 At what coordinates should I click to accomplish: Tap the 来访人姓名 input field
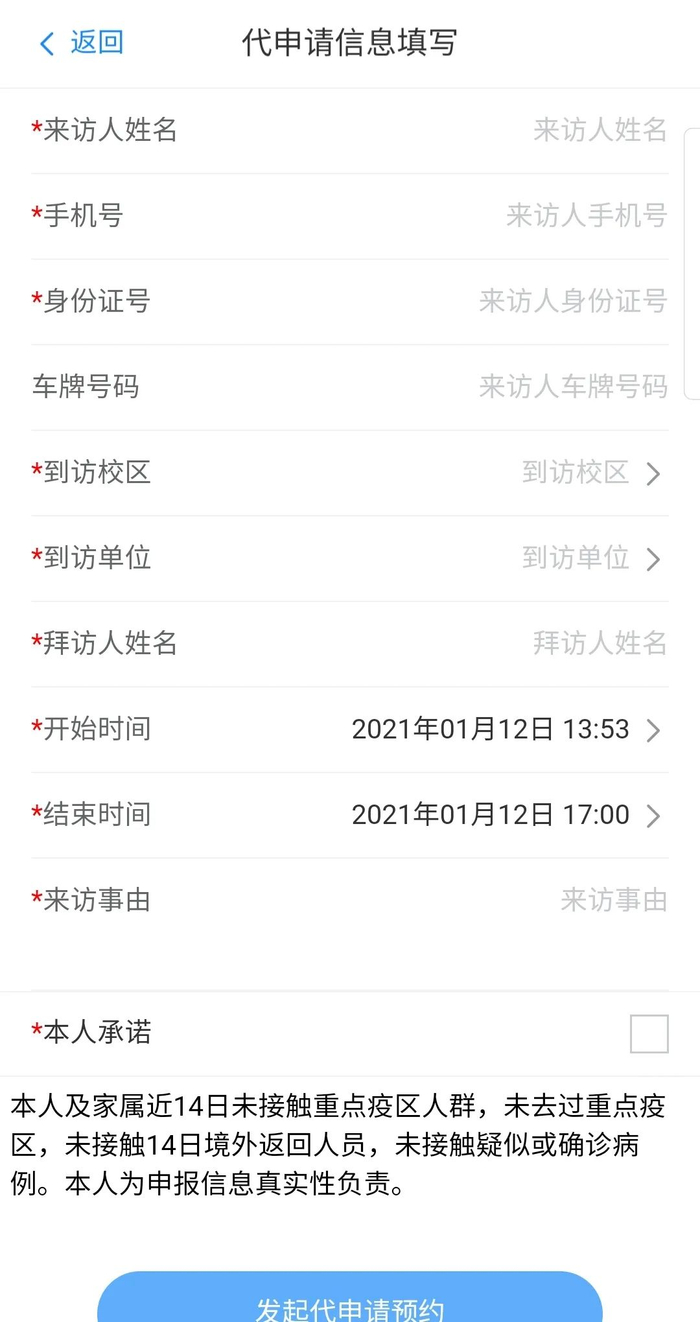(598, 130)
